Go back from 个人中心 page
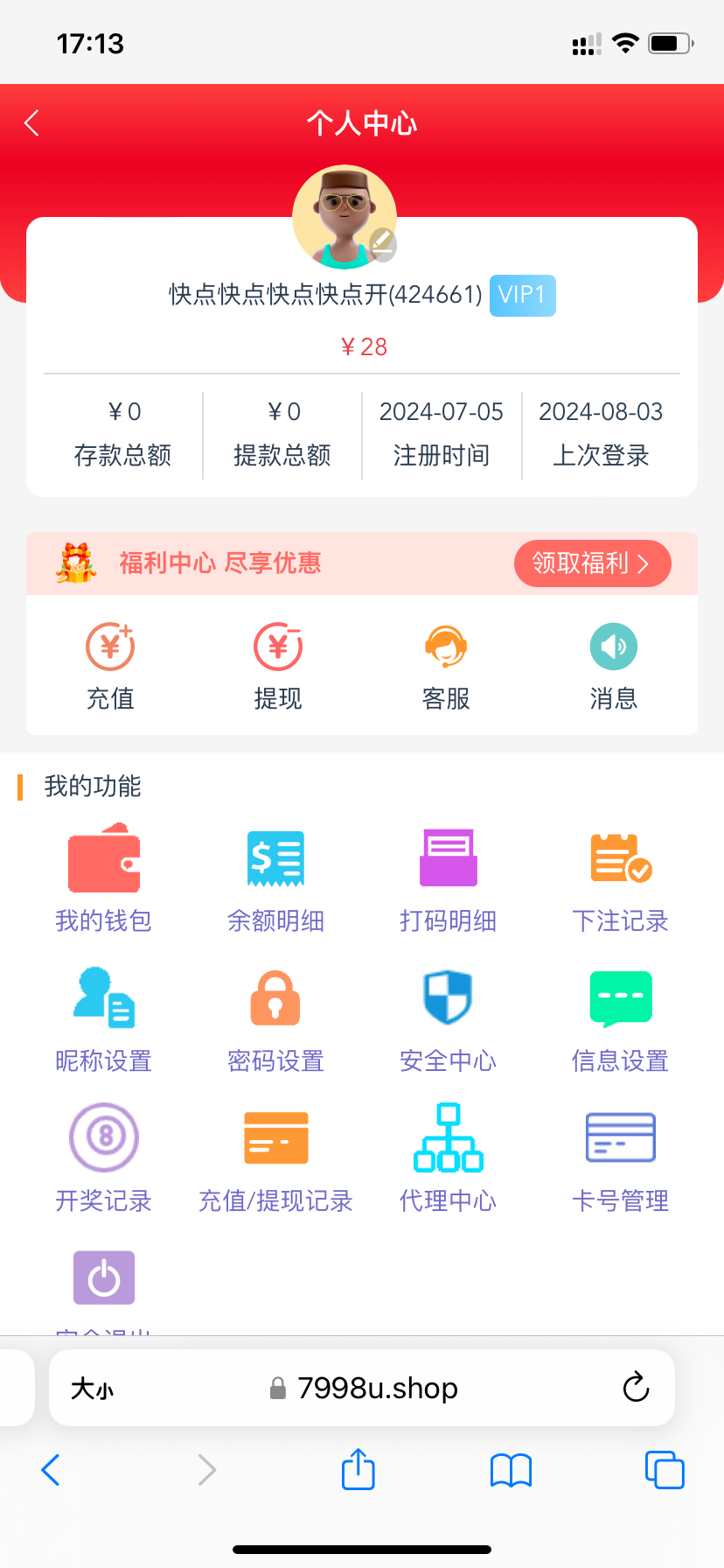This screenshot has width=724, height=1568. (x=32, y=123)
